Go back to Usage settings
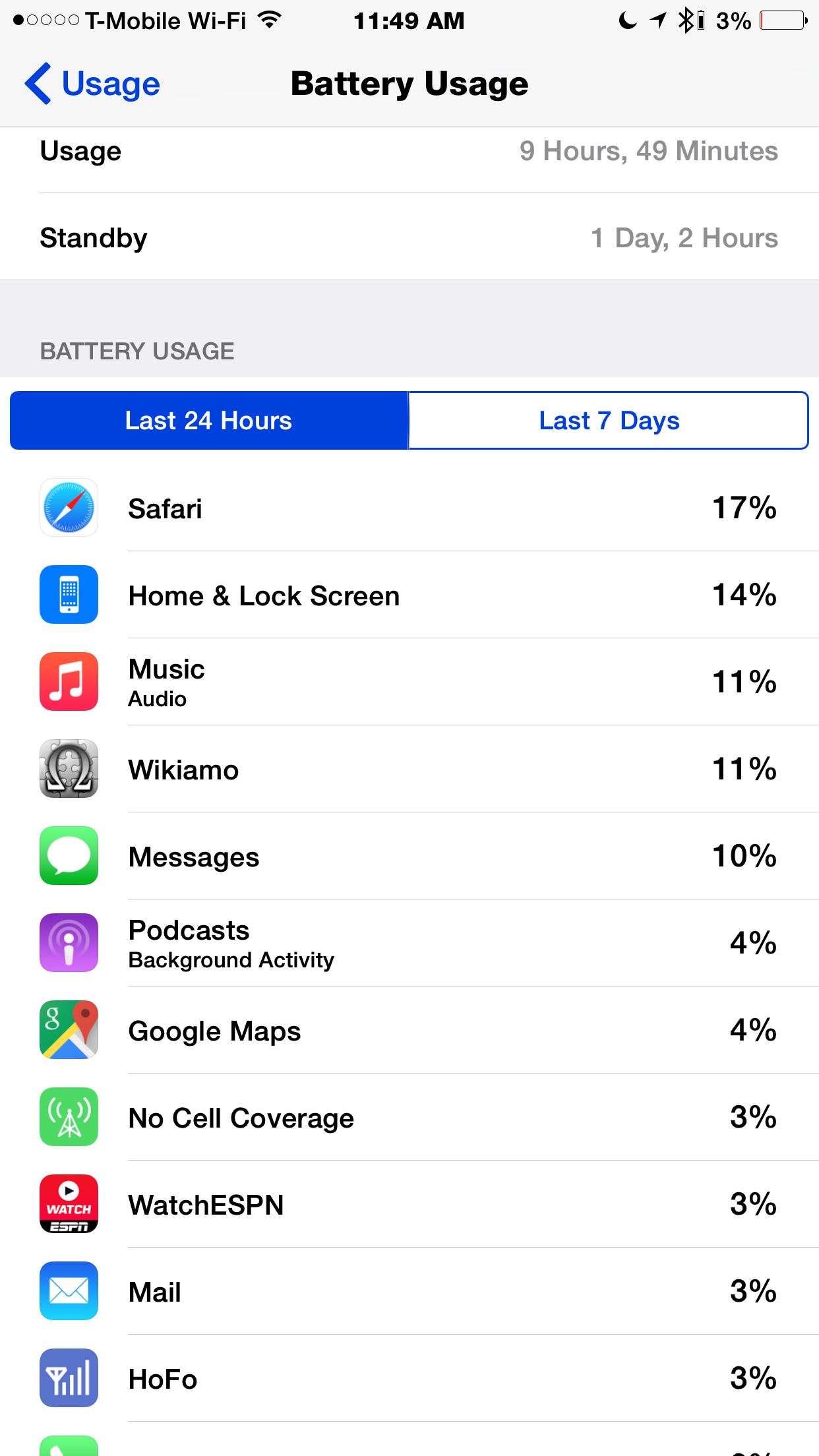This screenshot has width=819, height=1456. [x=92, y=84]
